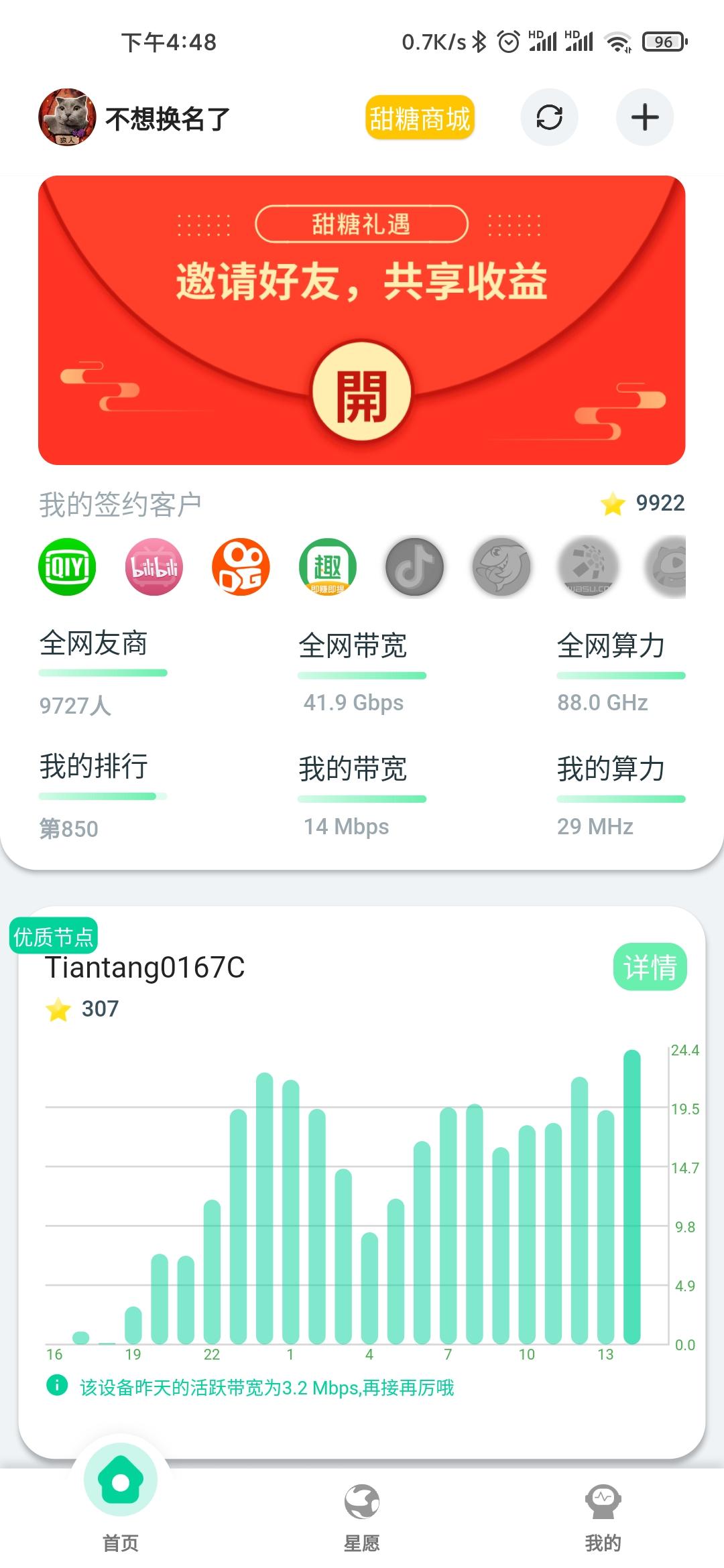Open the 甜糖商城 store button
Viewport: 724px width, 1568px height.
point(420,116)
